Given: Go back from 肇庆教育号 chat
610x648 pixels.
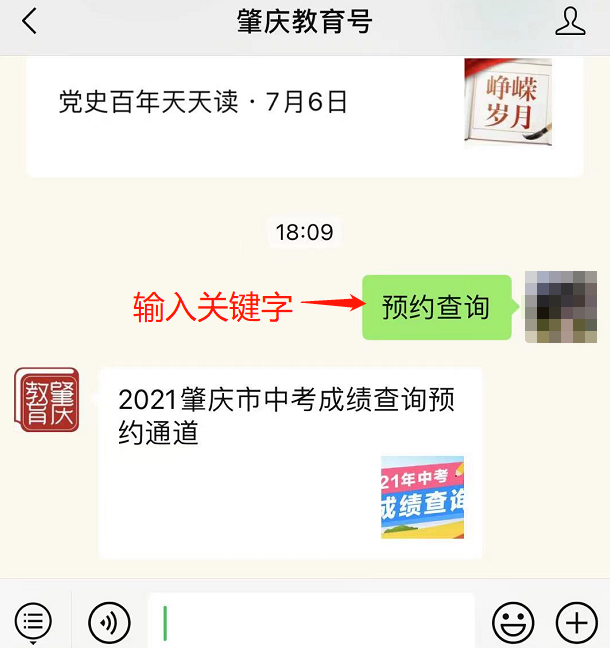Looking at the screenshot, I should (29, 21).
